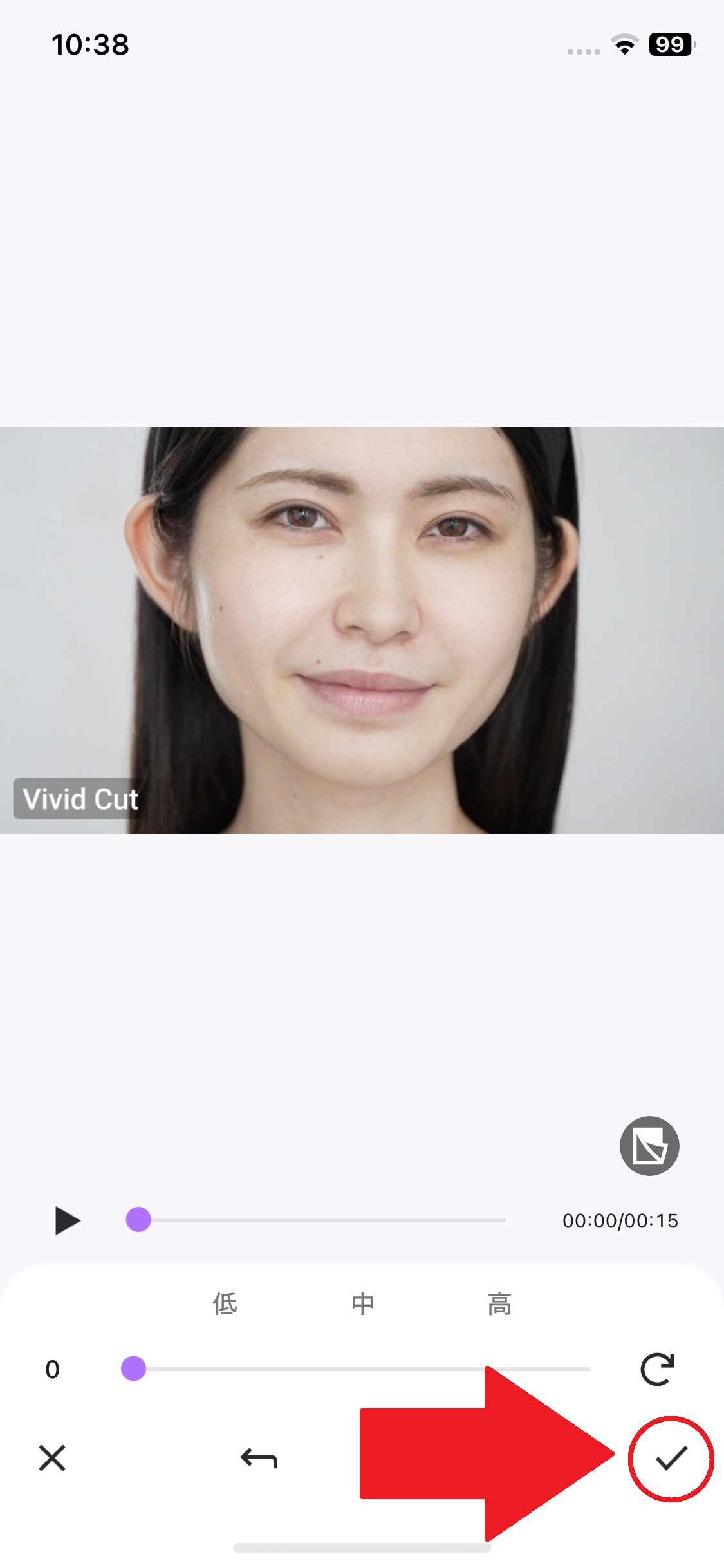Image resolution: width=724 pixels, height=1568 pixels.
Task: Cancel editing with the X icon
Action: pyautogui.click(x=52, y=1458)
